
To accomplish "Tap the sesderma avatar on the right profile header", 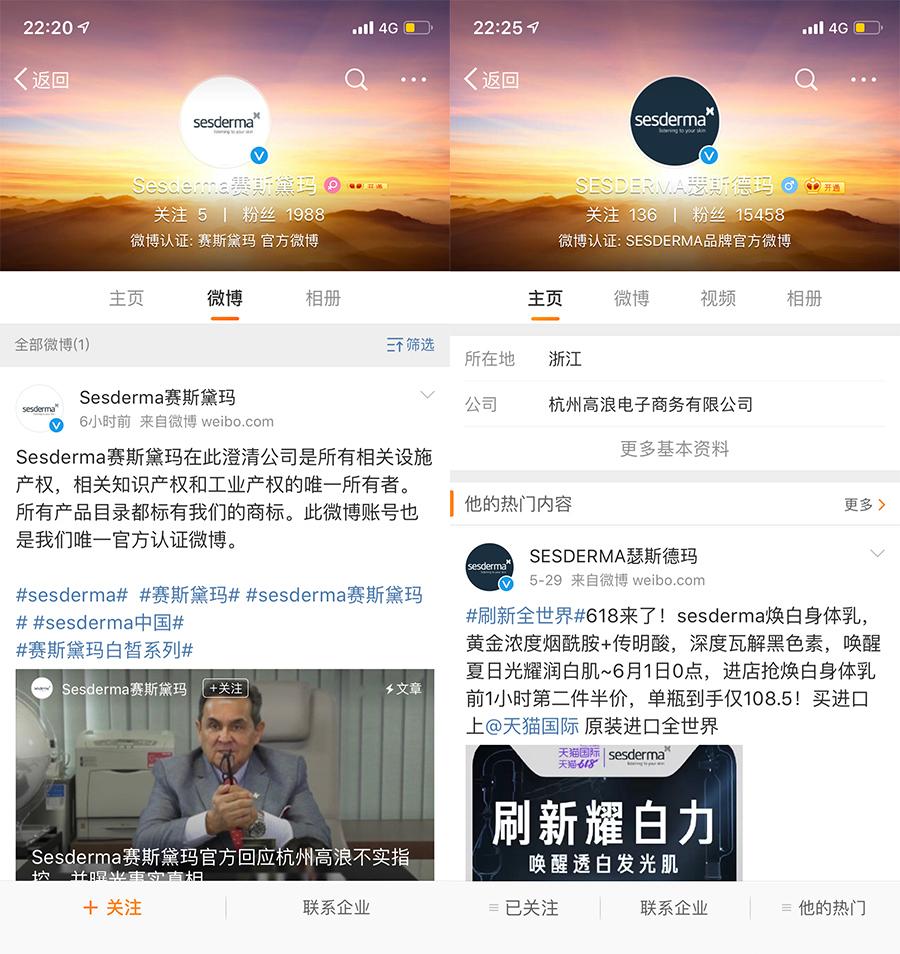I will 674,120.
